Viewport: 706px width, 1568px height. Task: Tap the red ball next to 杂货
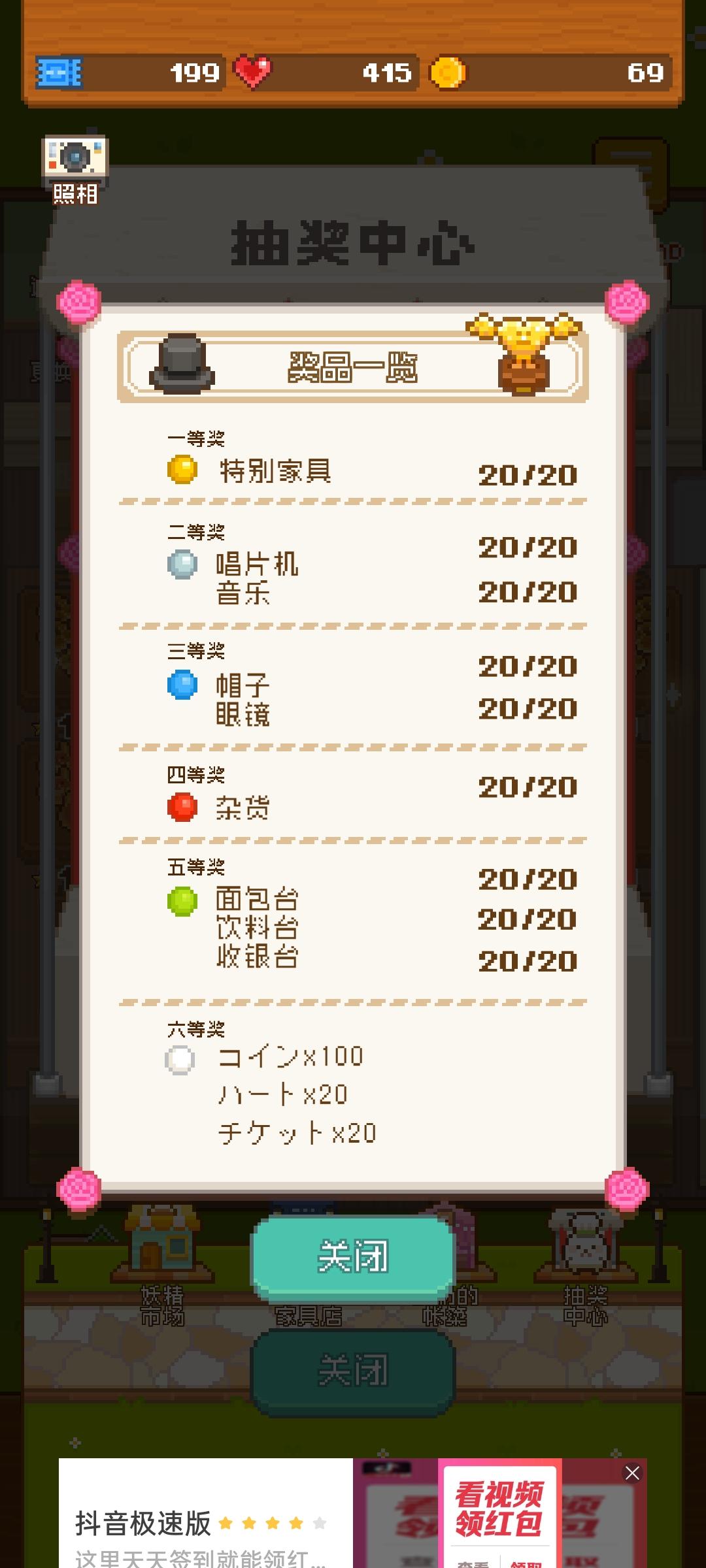pos(184,807)
